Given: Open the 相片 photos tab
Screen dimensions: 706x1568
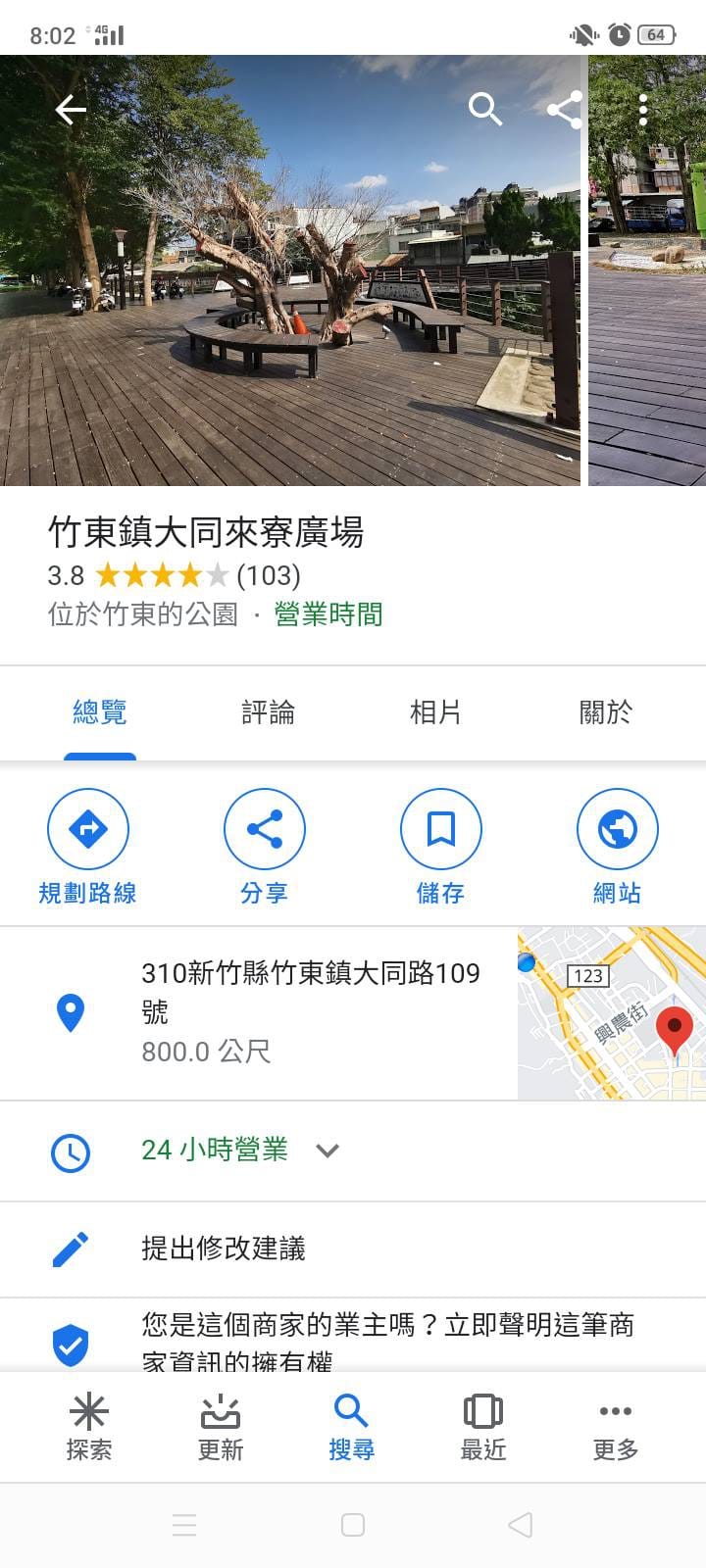Looking at the screenshot, I should point(435,713).
